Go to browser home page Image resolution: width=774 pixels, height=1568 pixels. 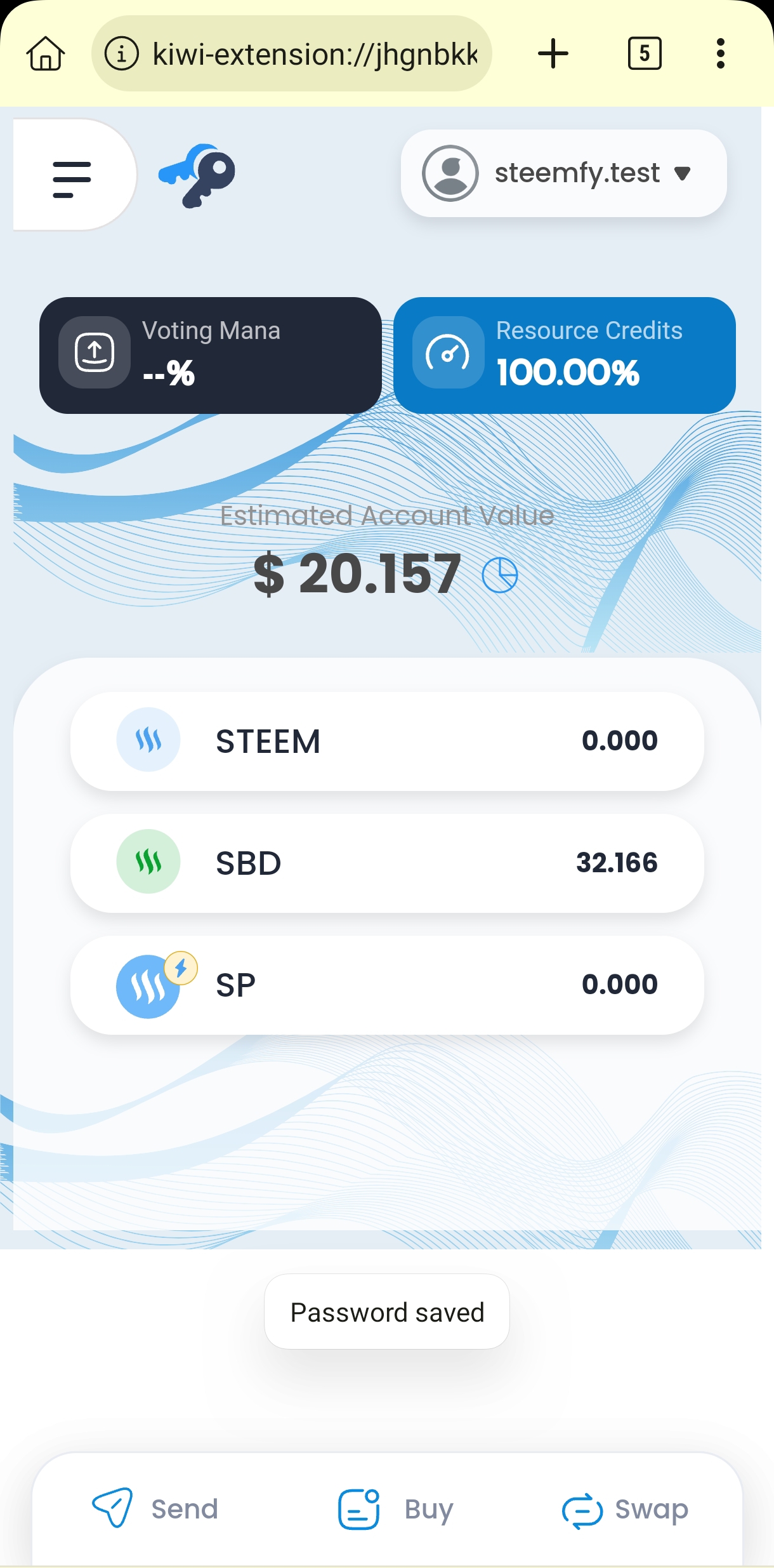(x=46, y=54)
